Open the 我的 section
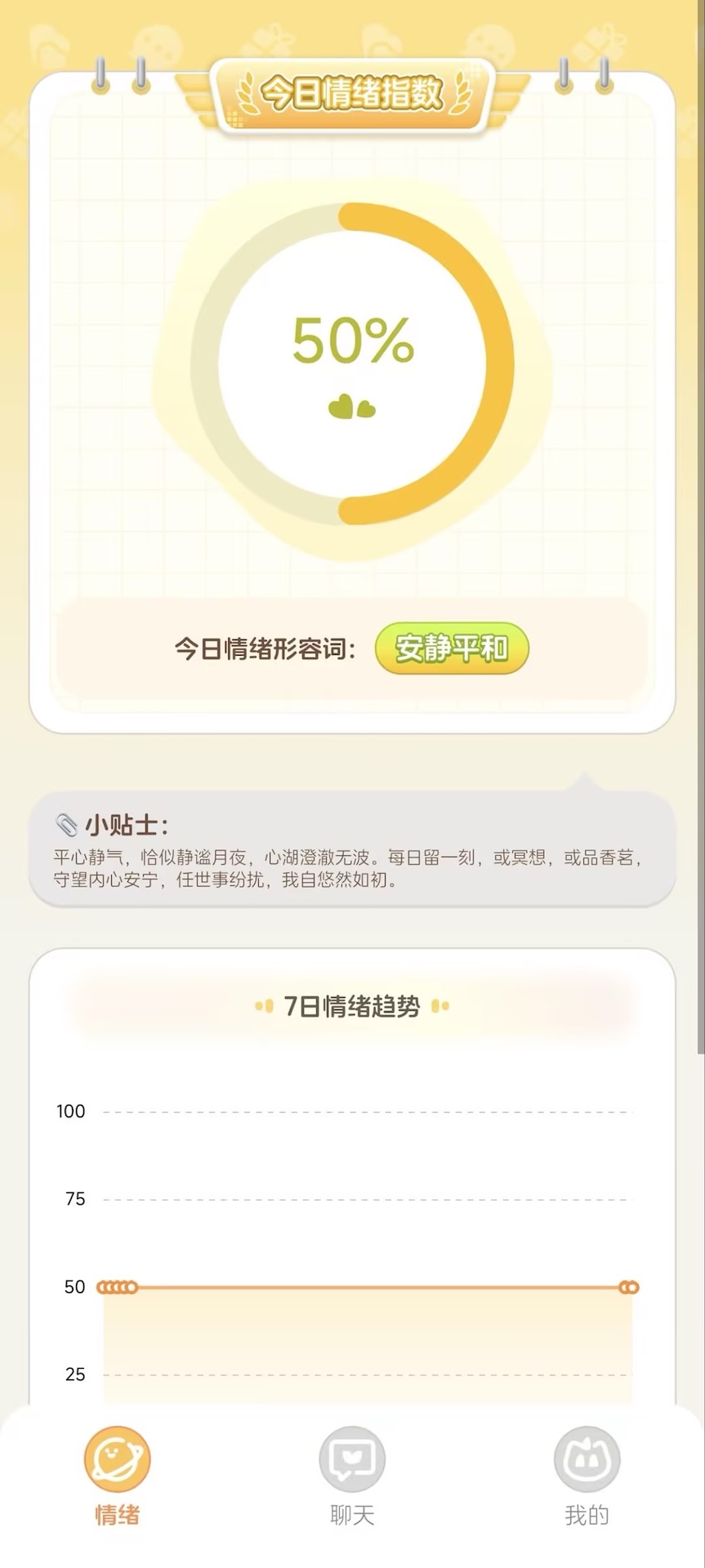The height and width of the screenshot is (1568, 705). point(587,1478)
